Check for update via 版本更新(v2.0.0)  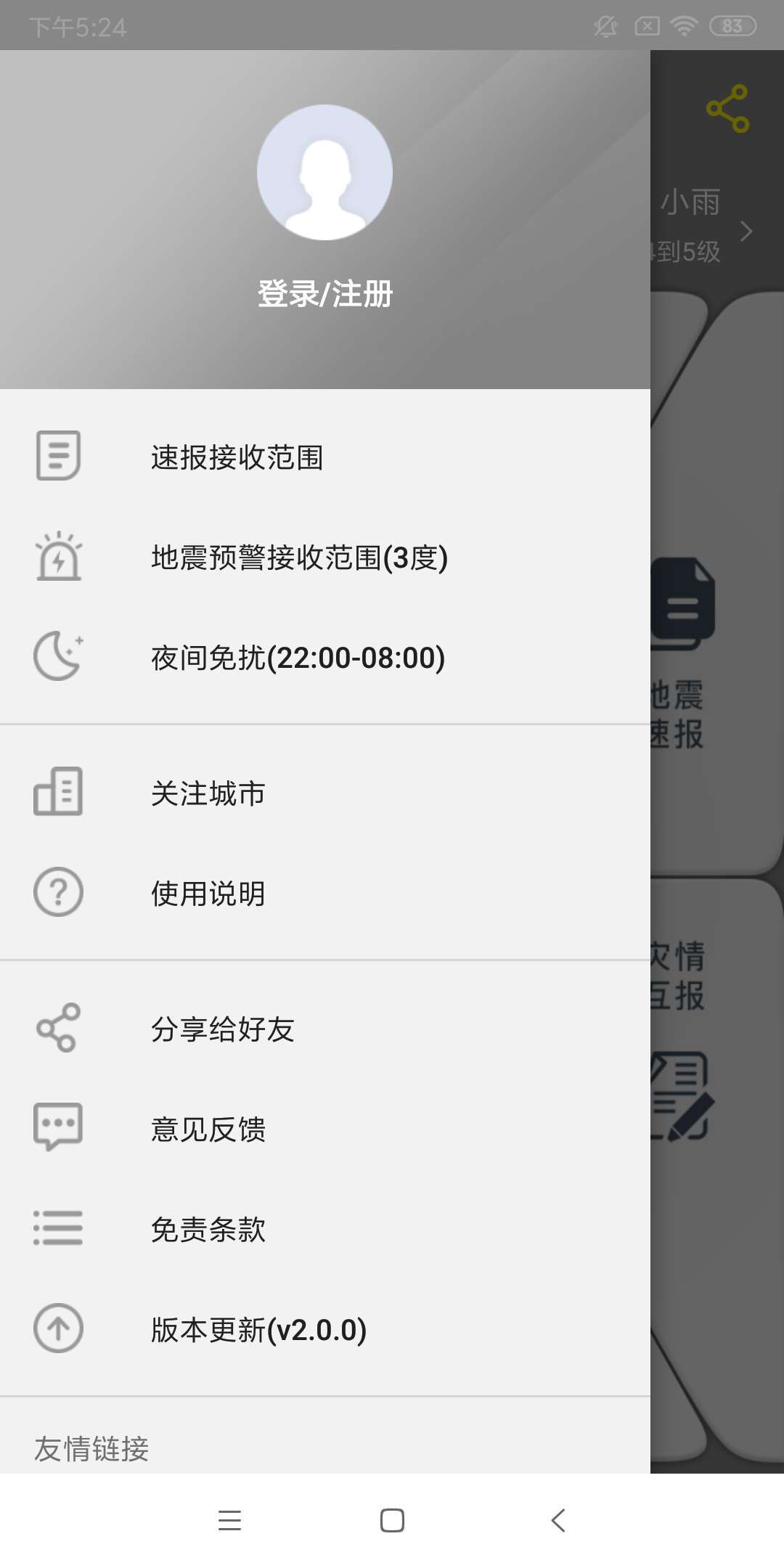pyautogui.click(x=258, y=1331)
